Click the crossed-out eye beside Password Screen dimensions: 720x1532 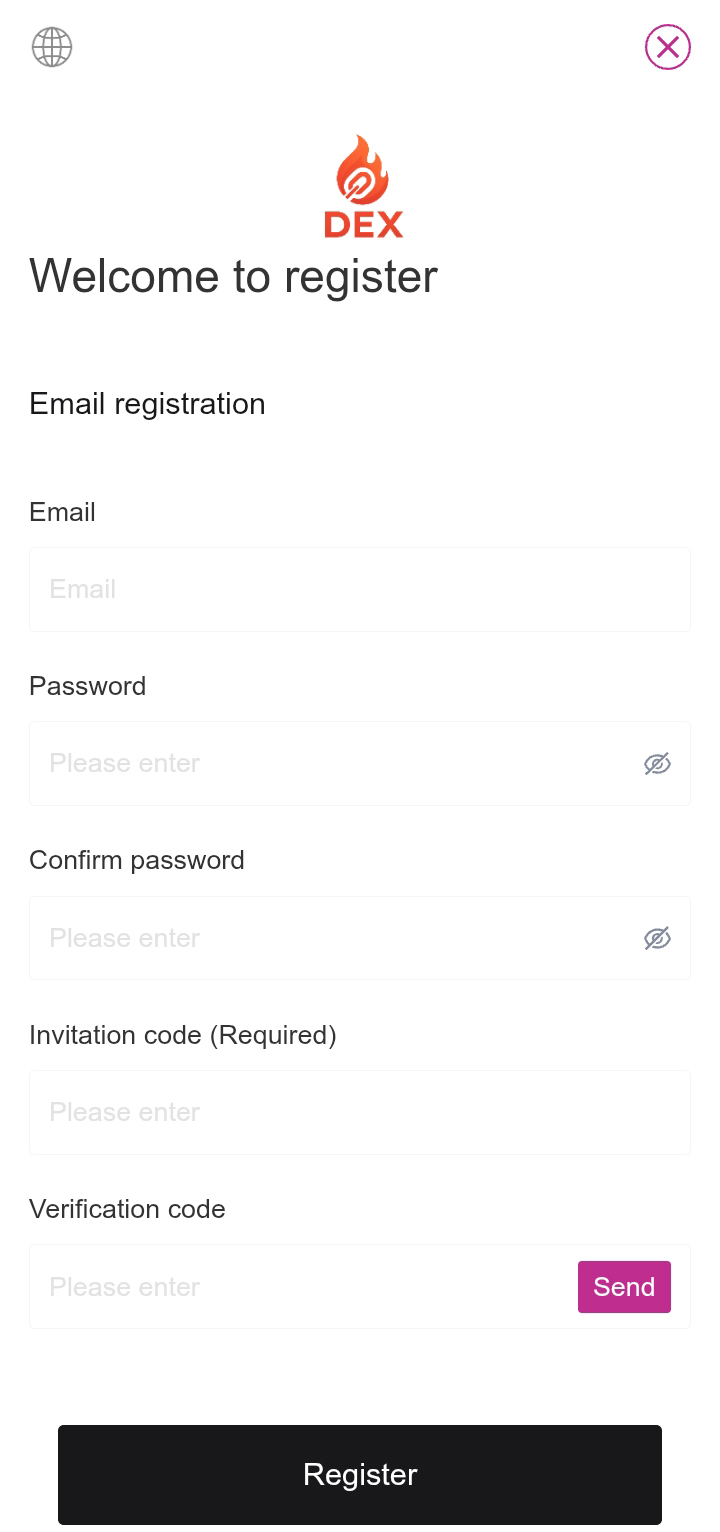pyautogui.click(x=657, y=763)
